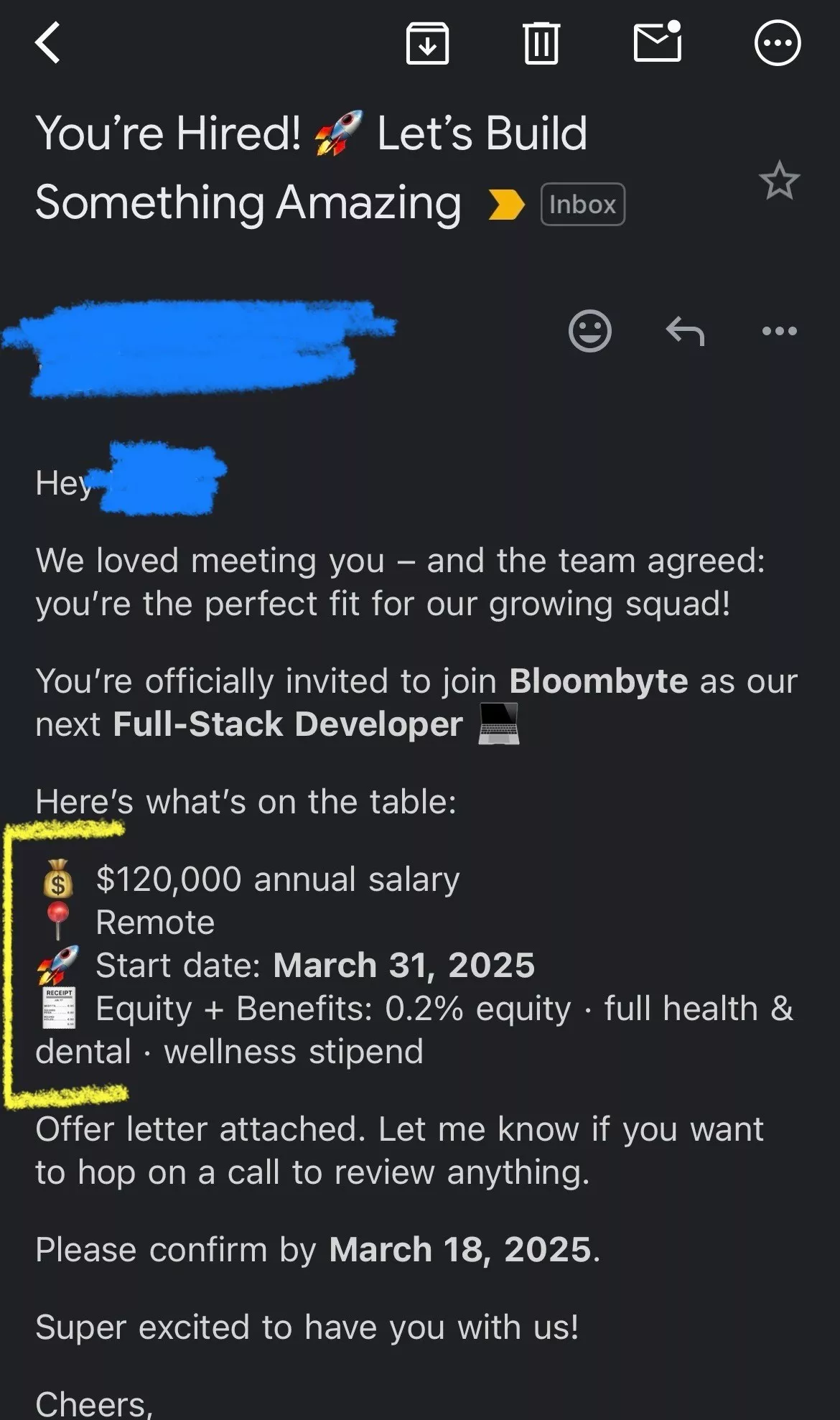Open the message's three-dot overflow menu
The width and height of the screenshot is (840, 1420).
click(x=779, y=331)
